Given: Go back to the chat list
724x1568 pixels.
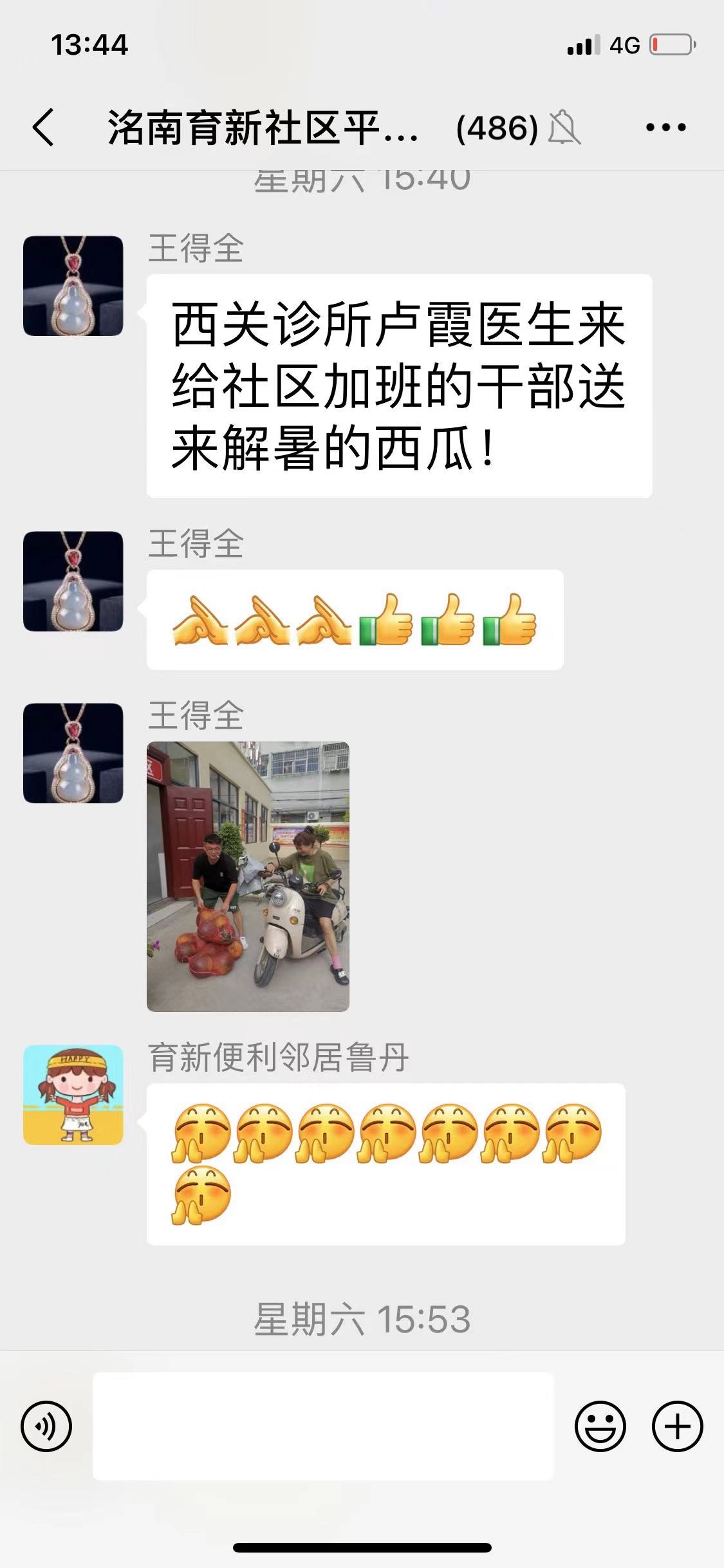Looking at the screenshot, I should pos(43,127).
